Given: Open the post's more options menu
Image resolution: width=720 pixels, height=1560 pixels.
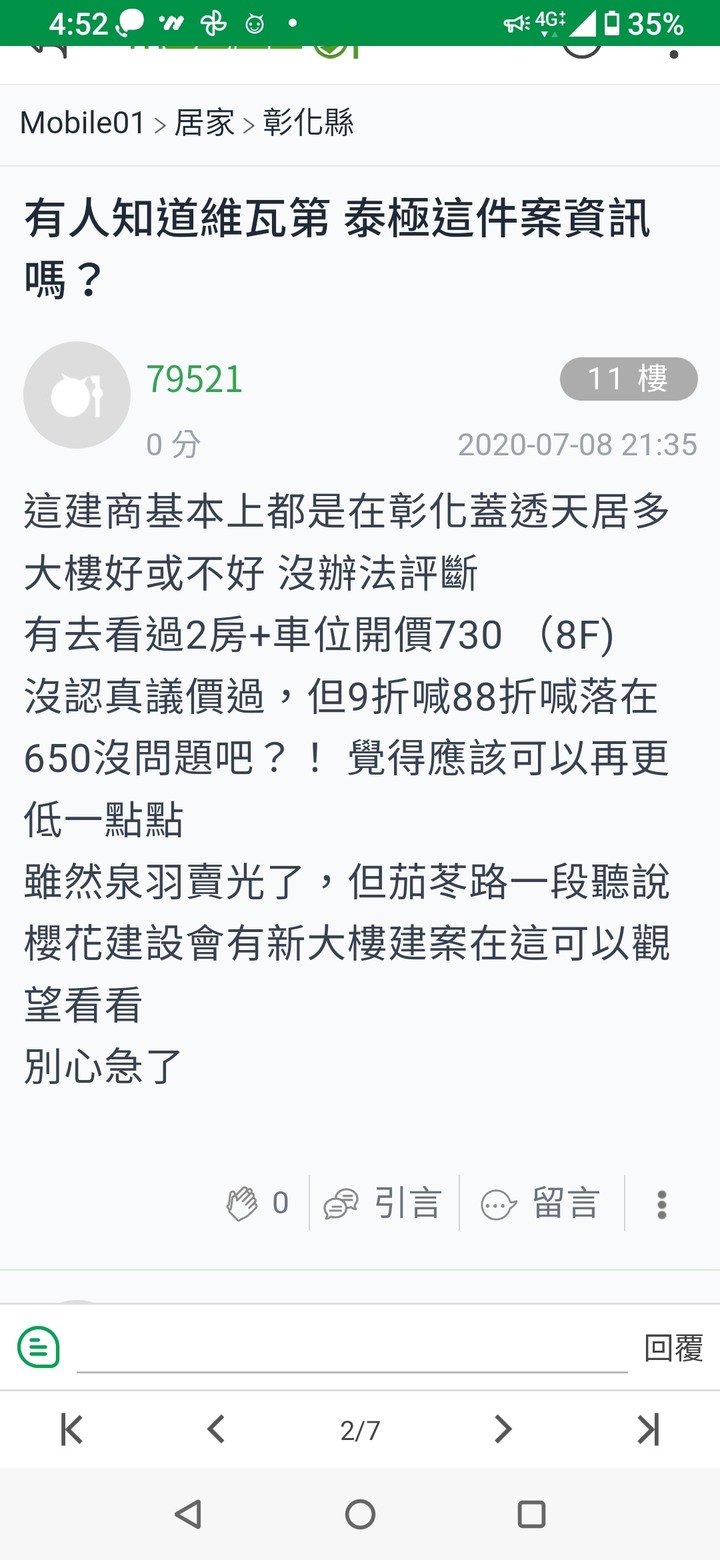Looking at the screenshot, I should (x=661, y=1204).
